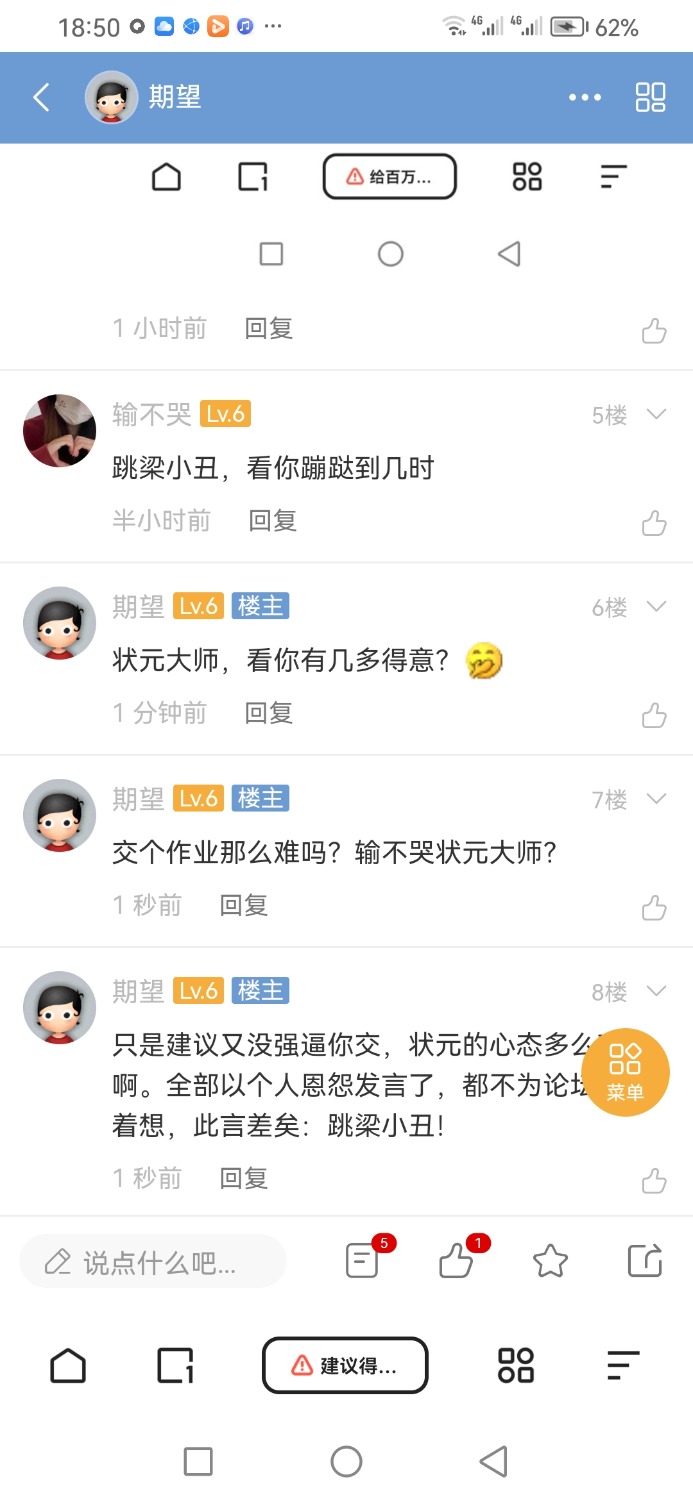Go back using the header arrow
Viewport: 693px width, 1500px height.
coord(41,97)
